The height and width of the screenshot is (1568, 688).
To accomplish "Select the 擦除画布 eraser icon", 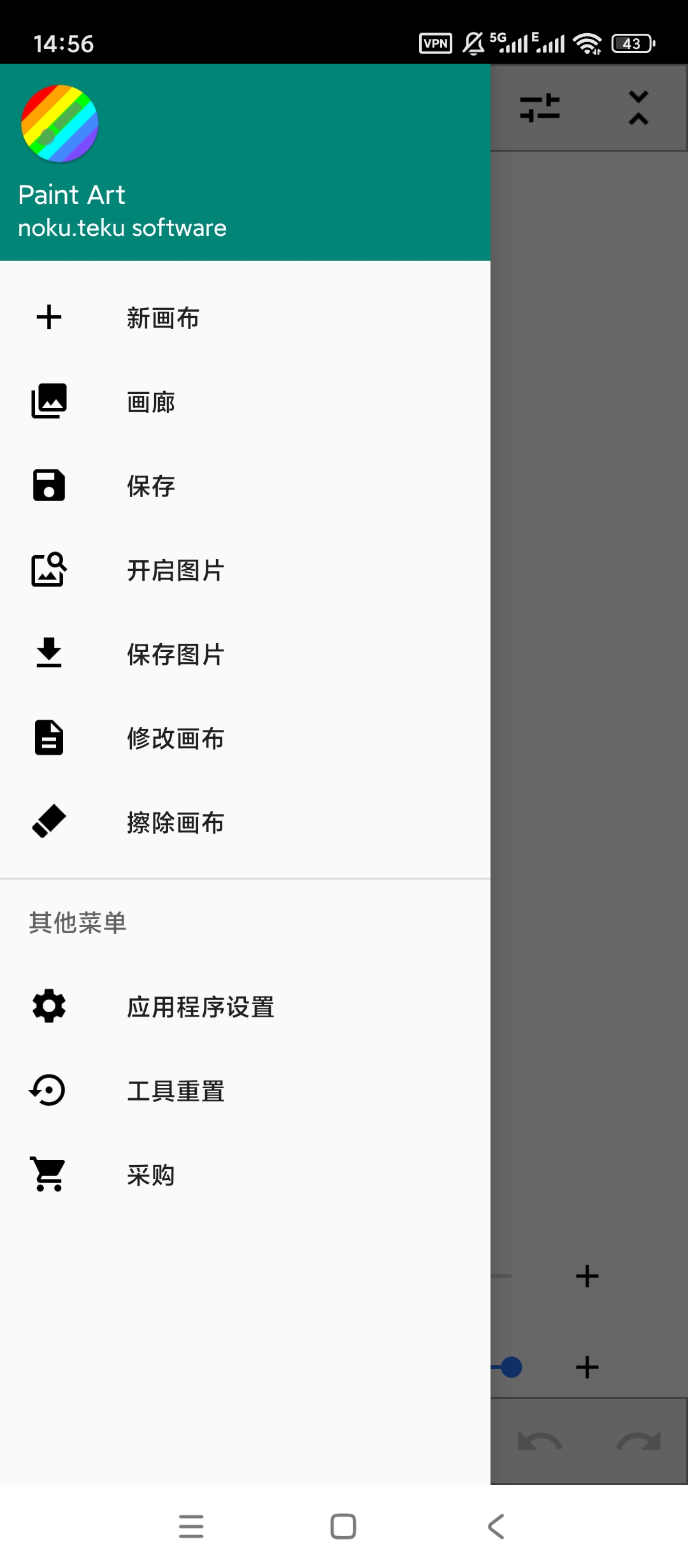I will point(48,822).
